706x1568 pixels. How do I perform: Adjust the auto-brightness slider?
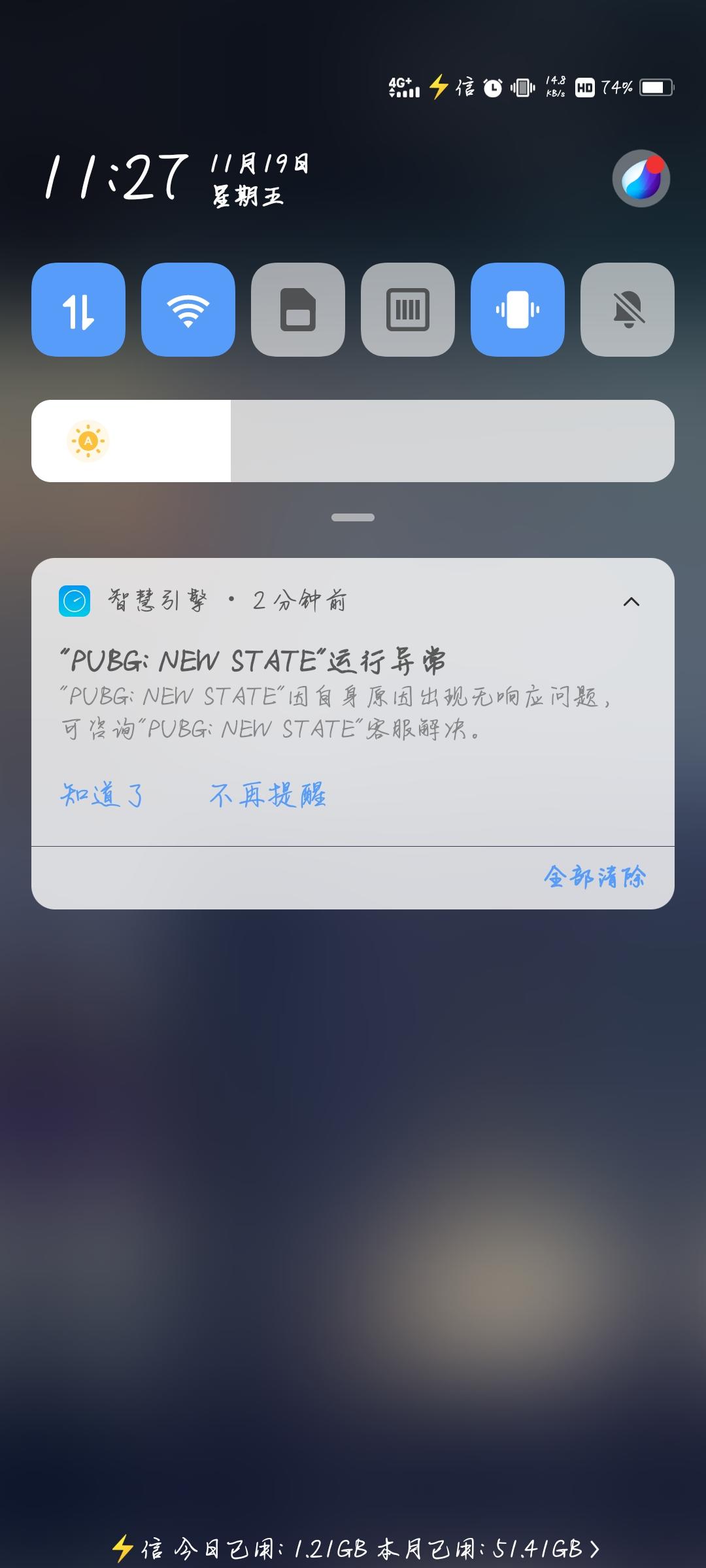pyautogui.click(x=353, y=440)
